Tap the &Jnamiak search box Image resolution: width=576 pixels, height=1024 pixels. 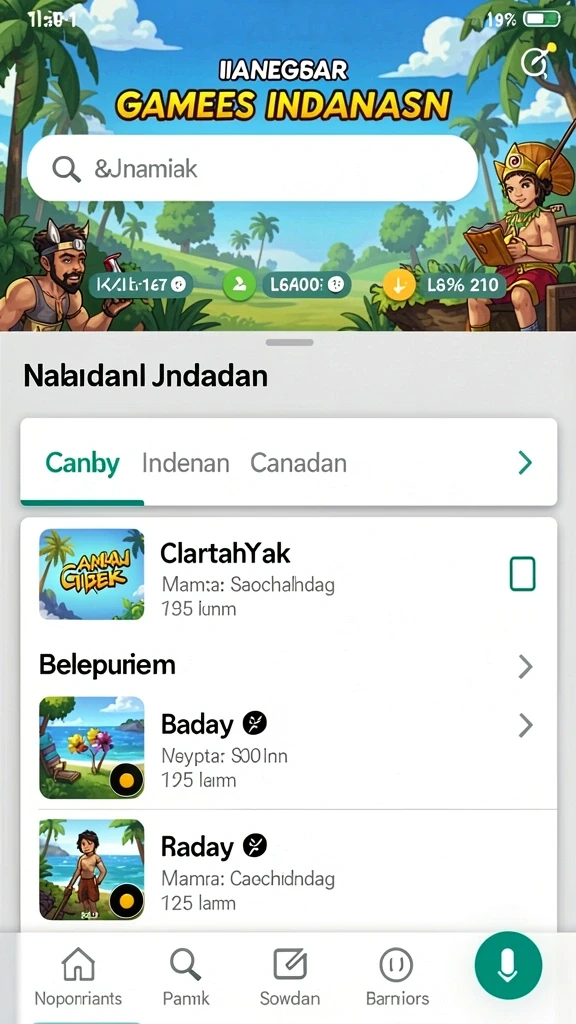252,169
